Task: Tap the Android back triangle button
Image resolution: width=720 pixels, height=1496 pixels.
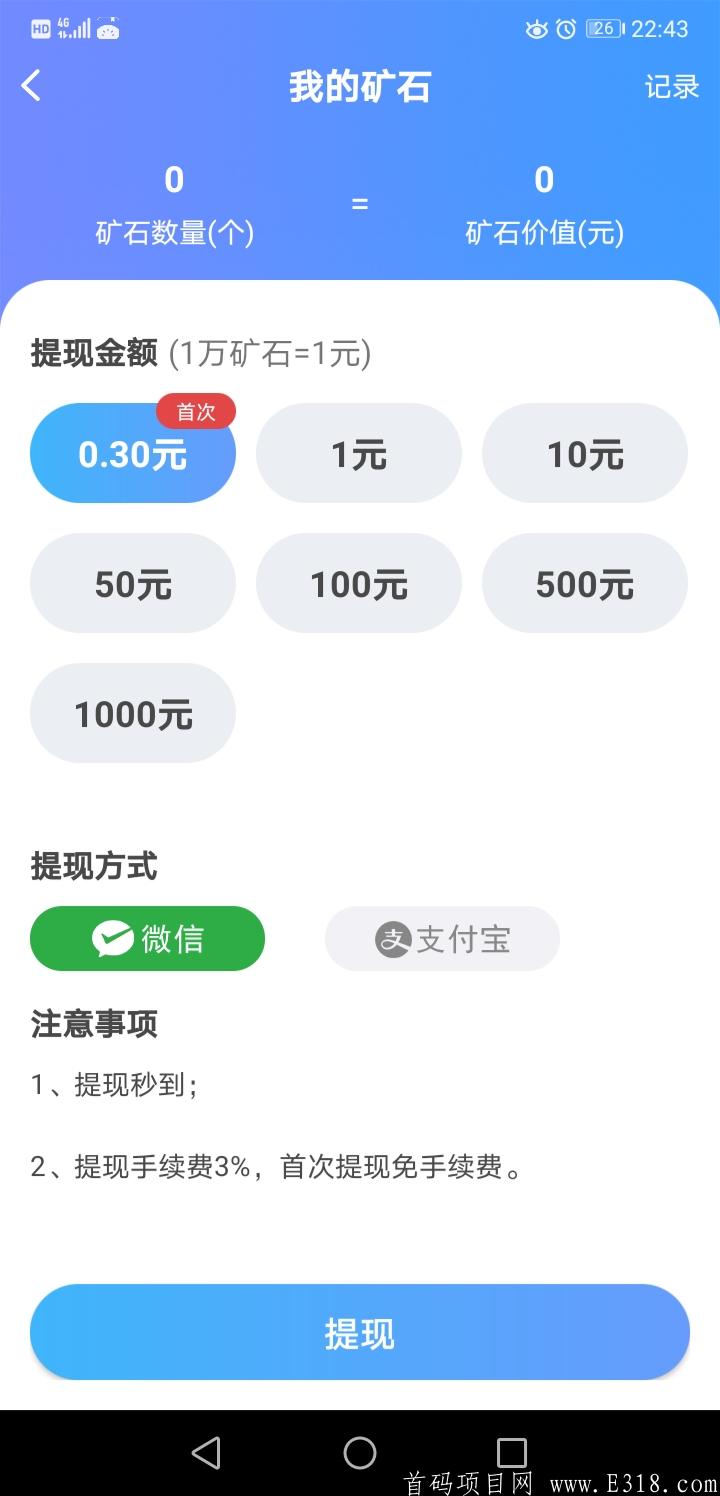Action: coord(206,1452)
